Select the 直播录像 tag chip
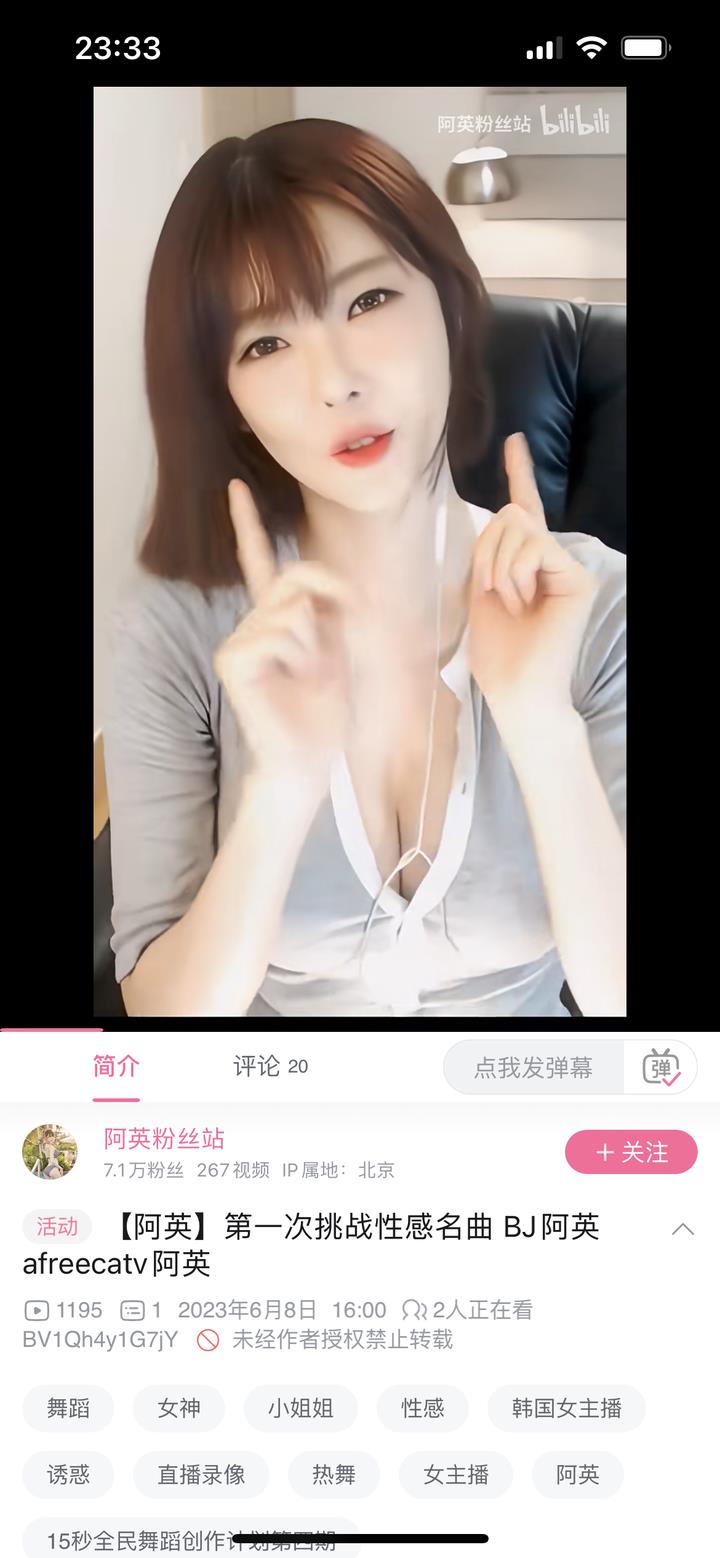720x1558 pixels. coord(201,1474)
